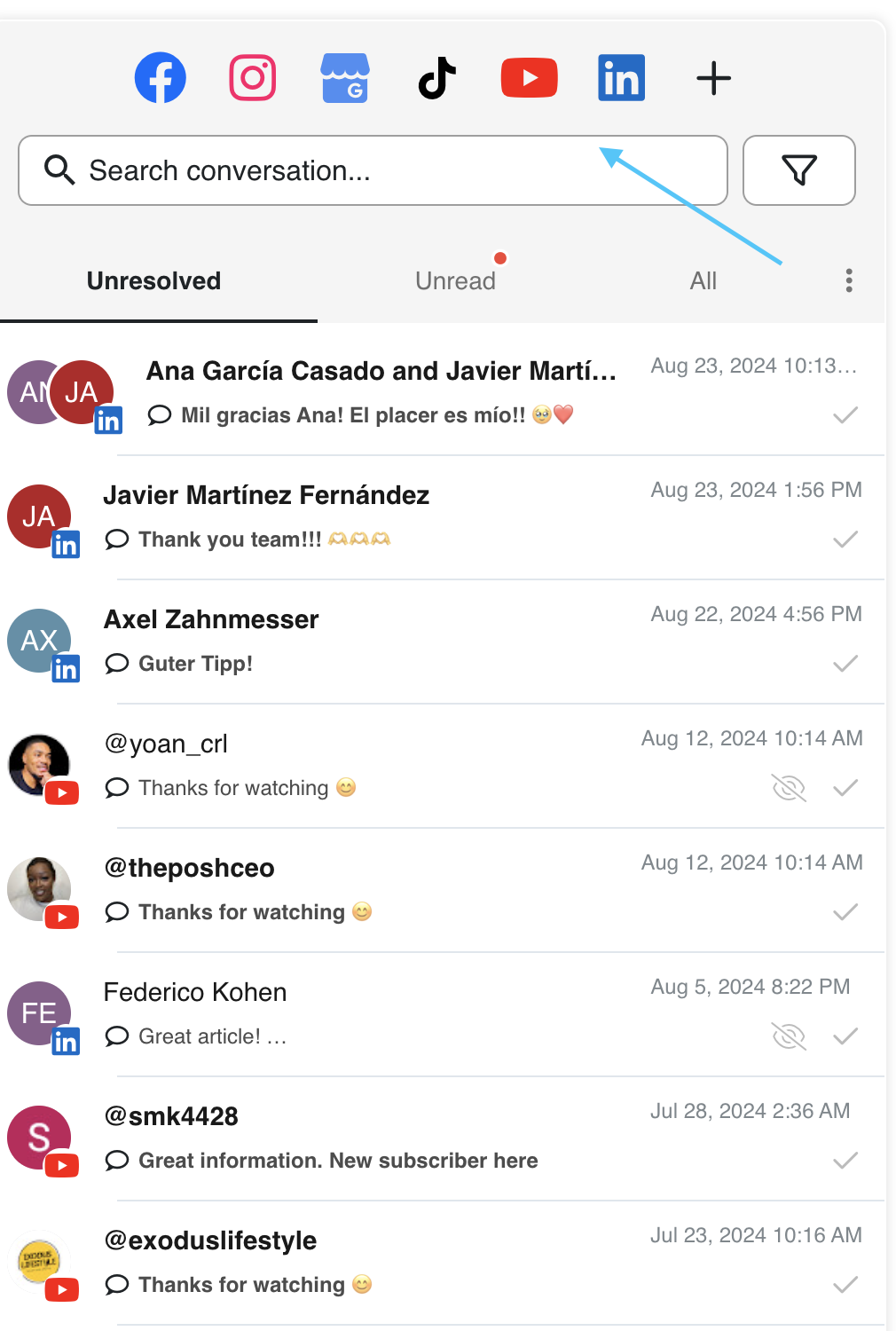This screenshot has height=1331, width=896.
Task: Open the conversation filter options
Action: tap(798, 169)
